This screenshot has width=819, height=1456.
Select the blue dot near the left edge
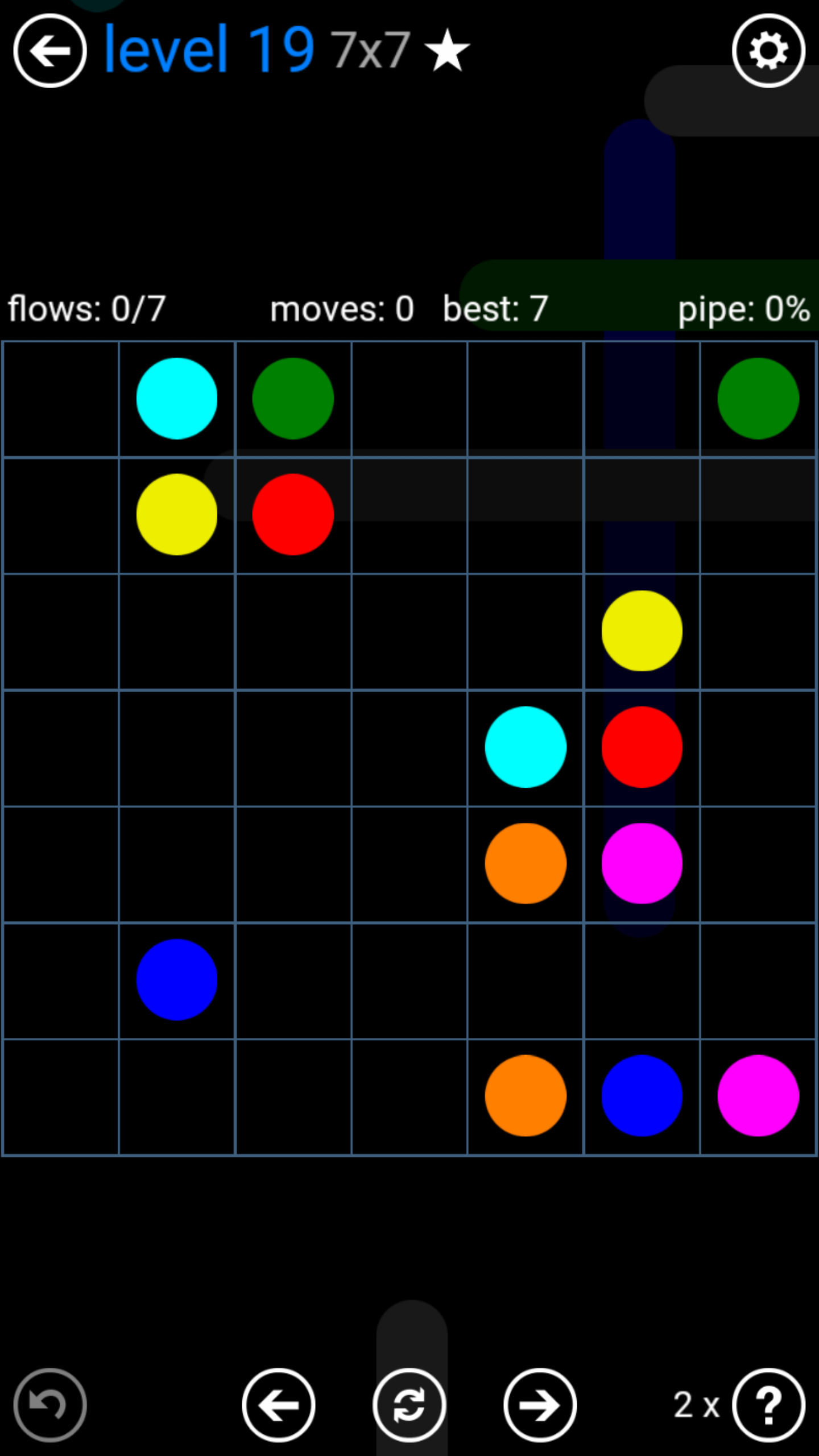(x=177, y=979)
